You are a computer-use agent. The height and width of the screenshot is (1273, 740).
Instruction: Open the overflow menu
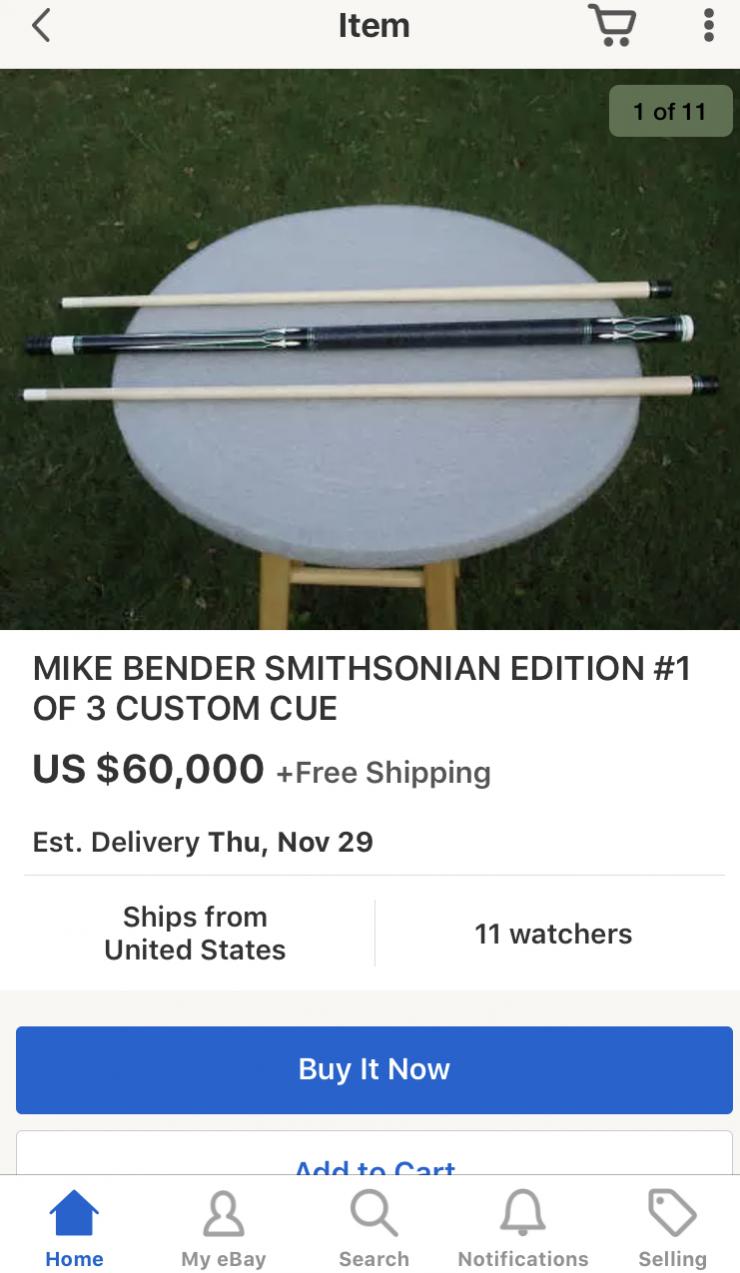708,26
